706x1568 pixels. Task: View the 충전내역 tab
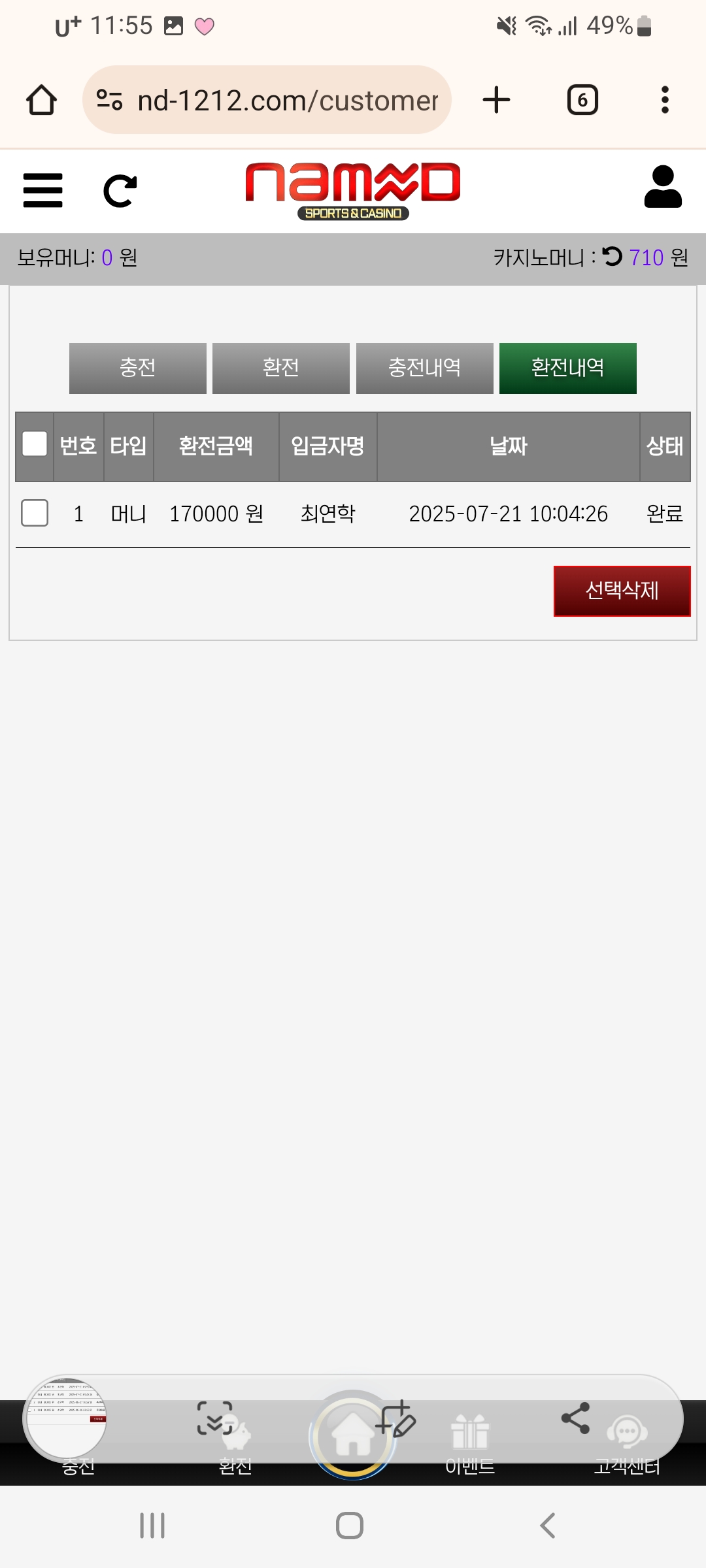coord(424,368)
